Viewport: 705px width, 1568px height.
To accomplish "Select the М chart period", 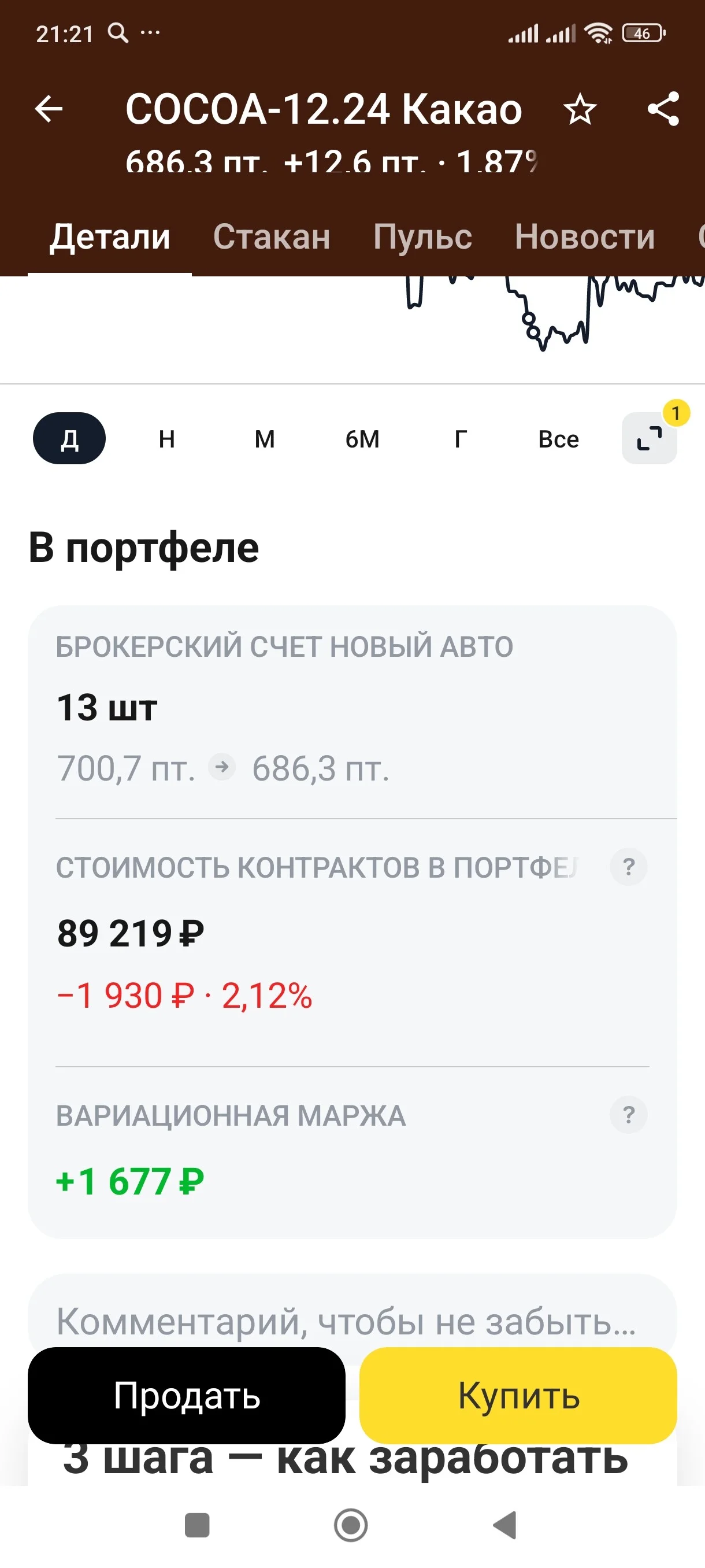I will [x=265, y=439].
